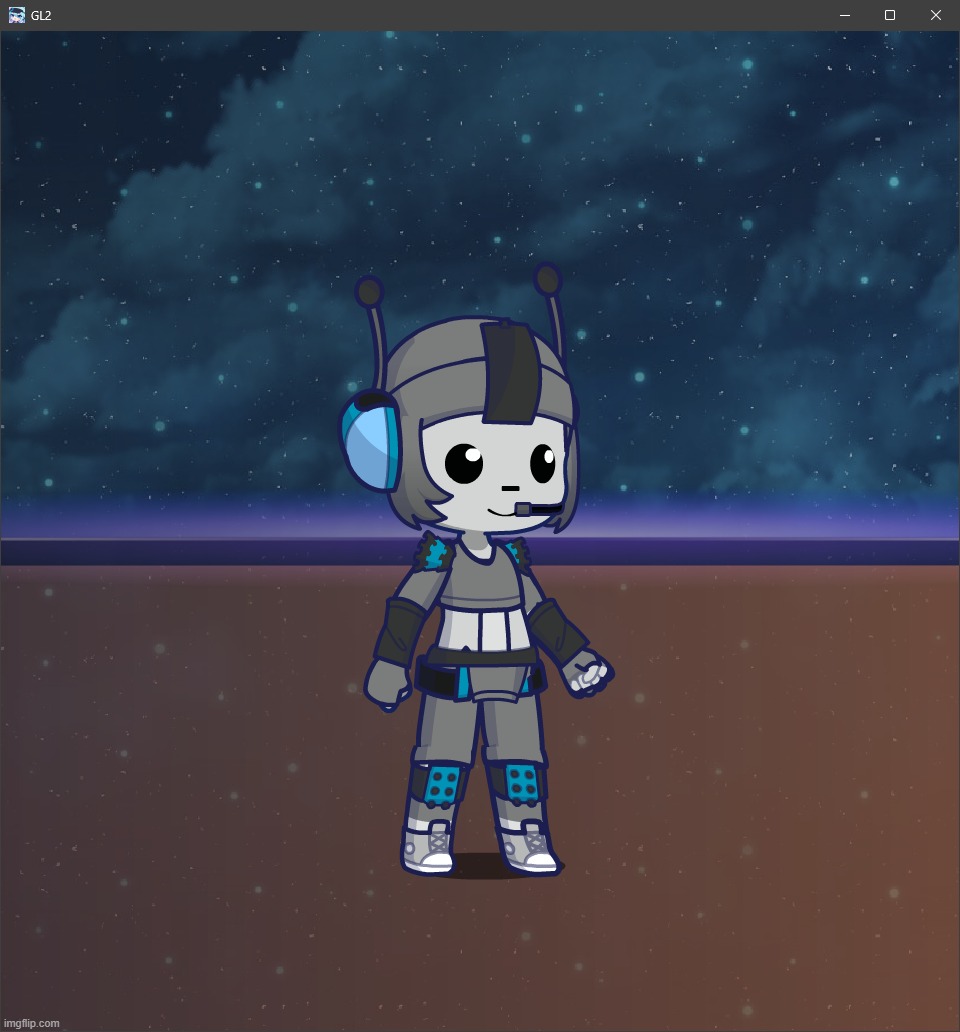Screen dimensions: 960x1032
Task: Maximize the GL2 window
Action: 890,15
